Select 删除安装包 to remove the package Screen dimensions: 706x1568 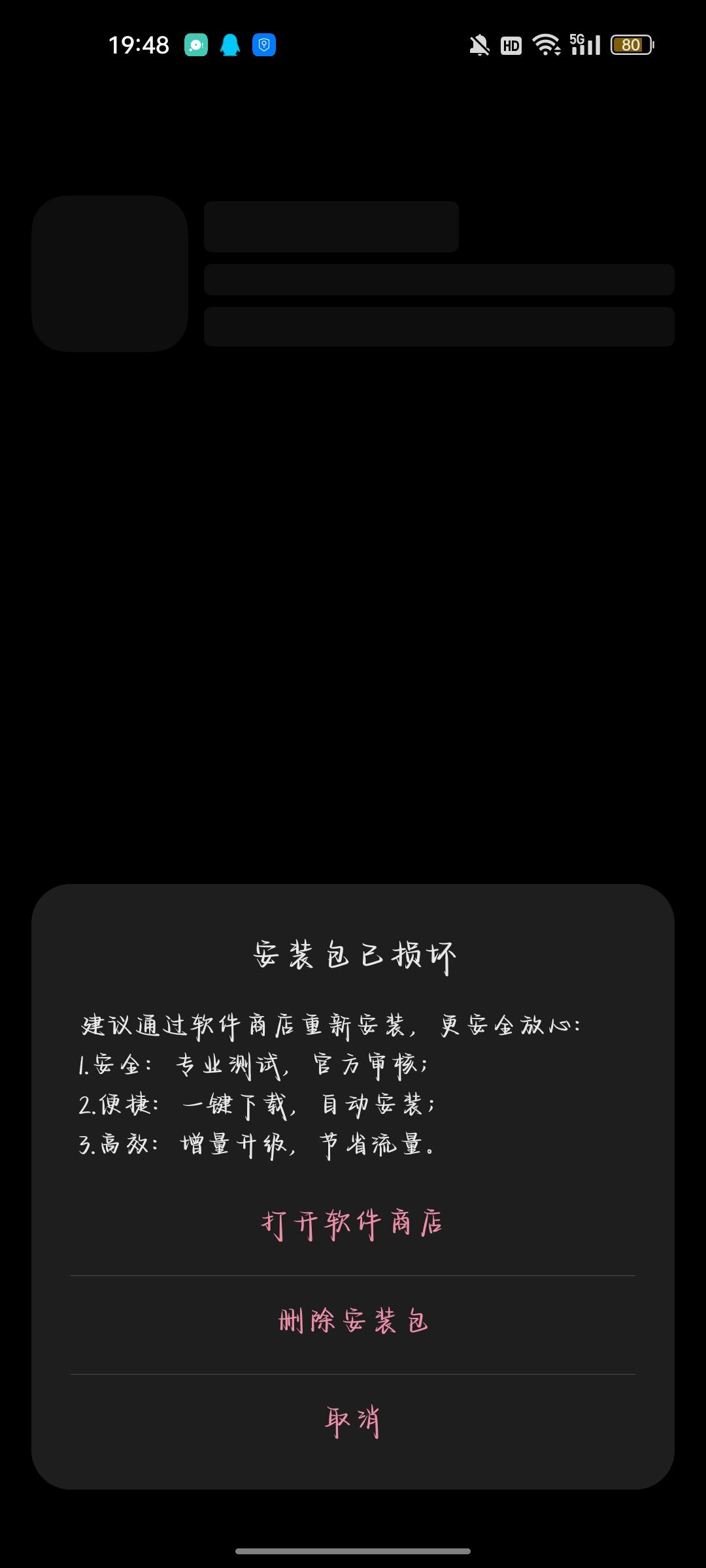point(353,1319)
